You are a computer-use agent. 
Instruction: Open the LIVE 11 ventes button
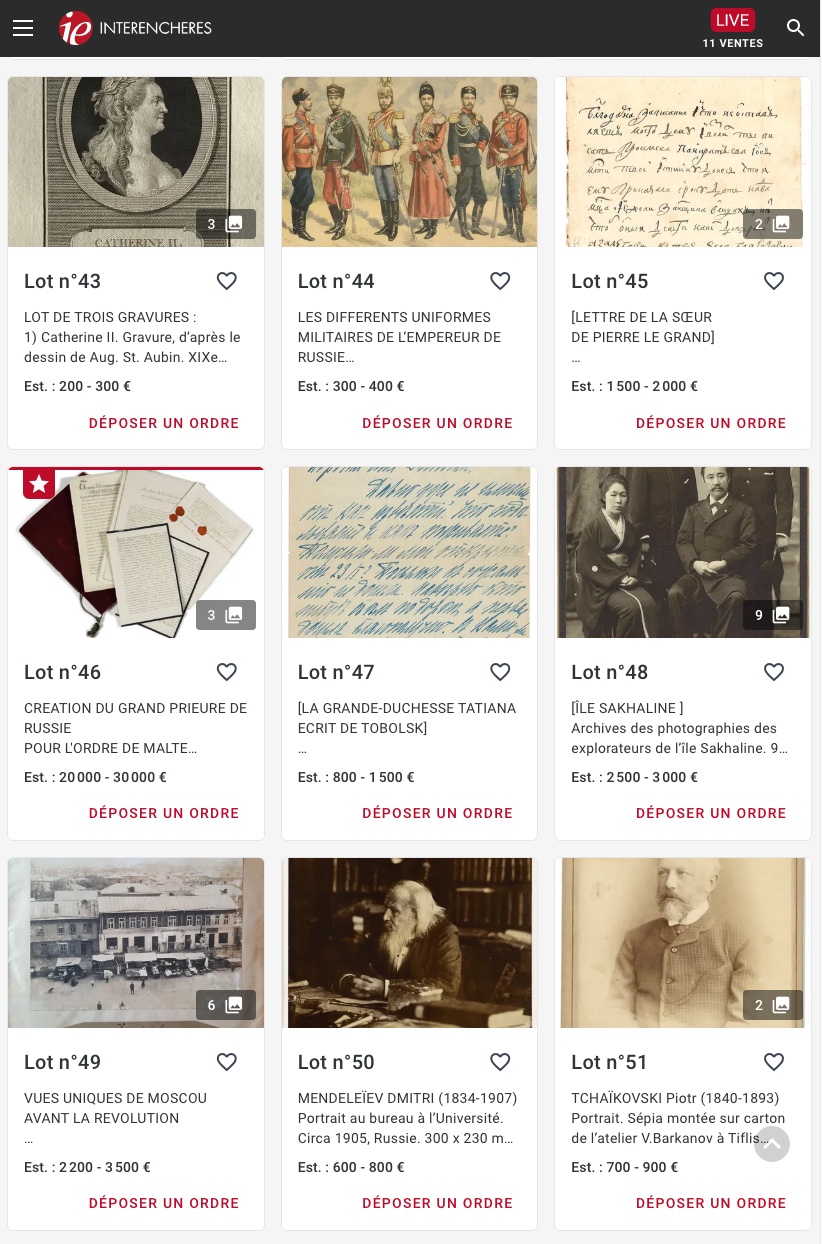732,29
